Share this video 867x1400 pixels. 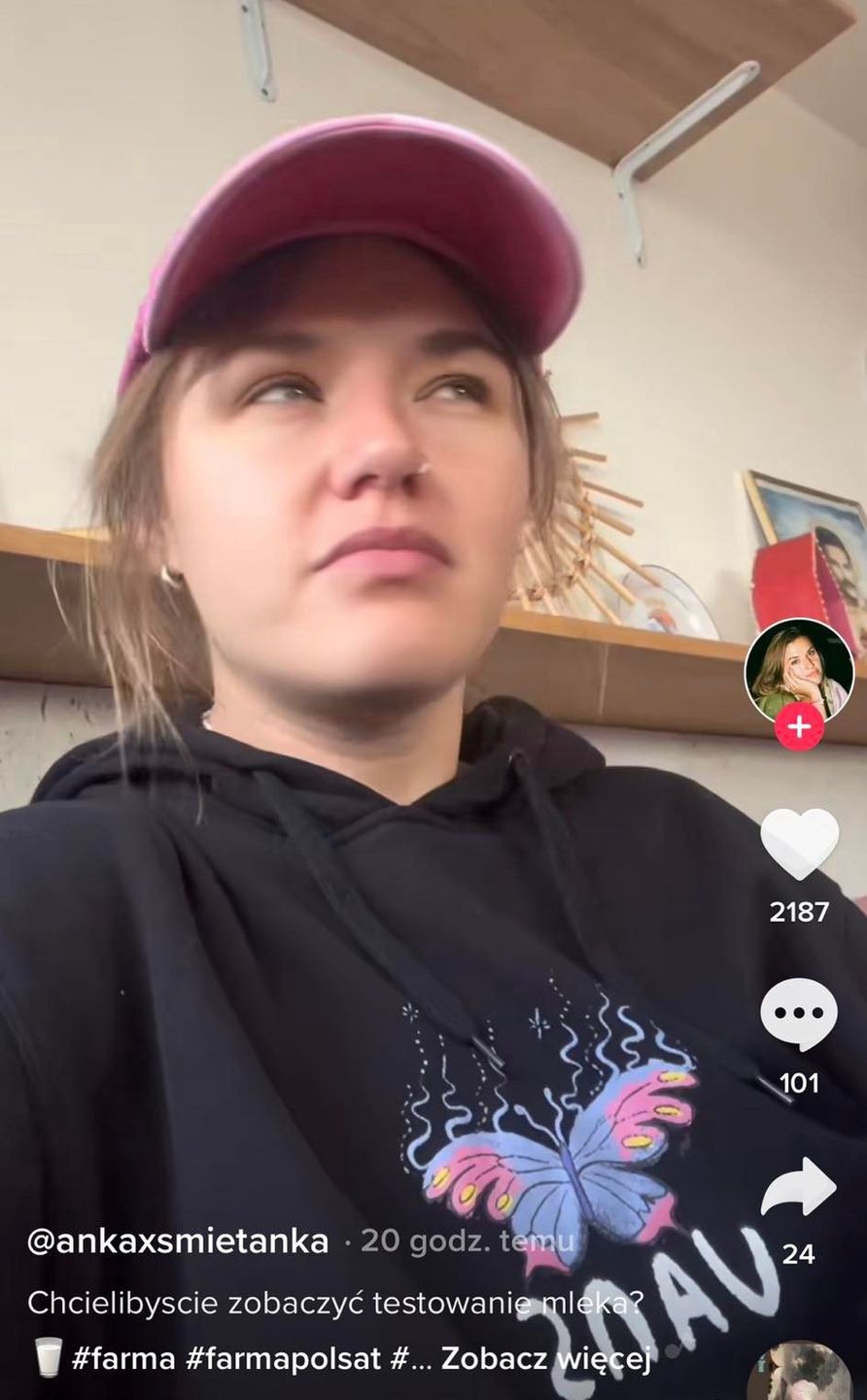tap(798, 1187)
